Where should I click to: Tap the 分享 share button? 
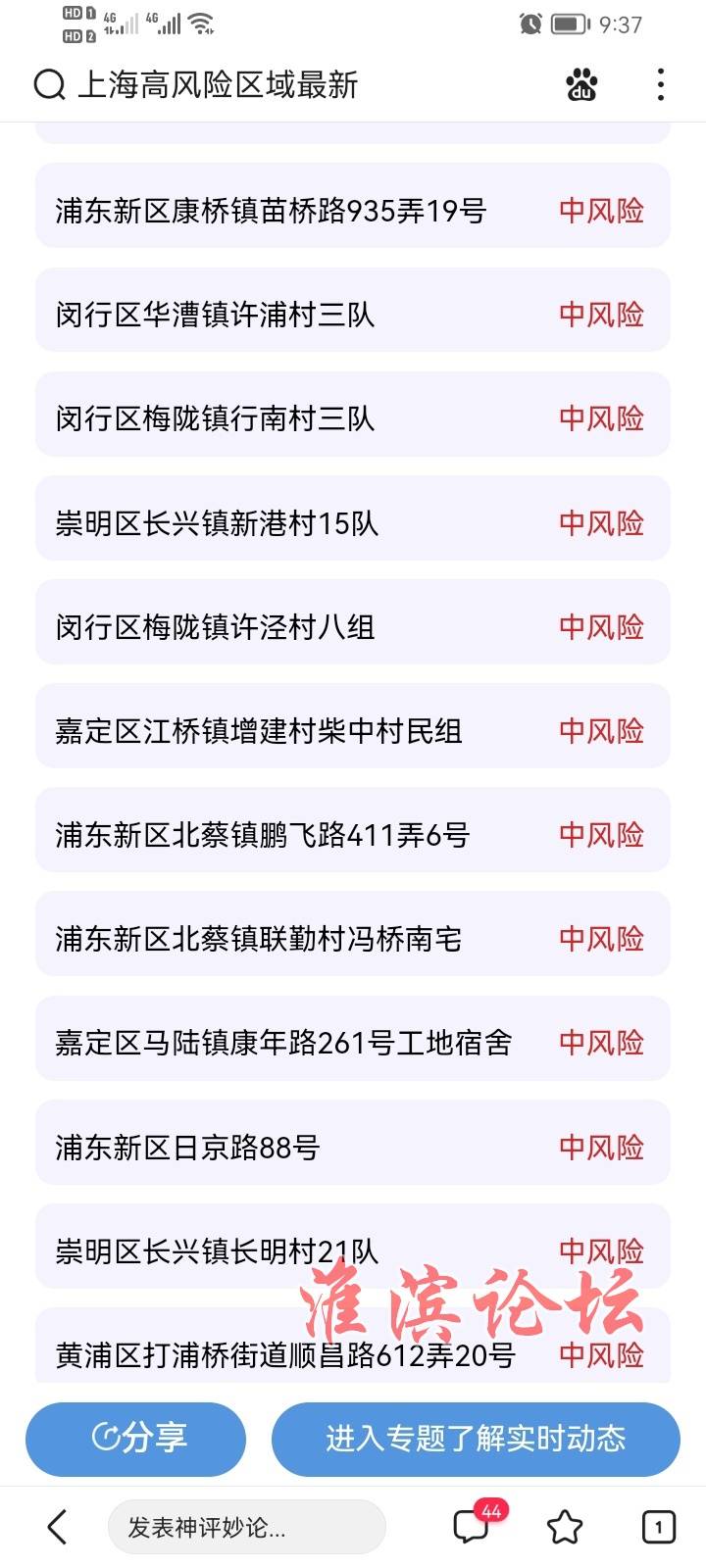pos(135,1438)
